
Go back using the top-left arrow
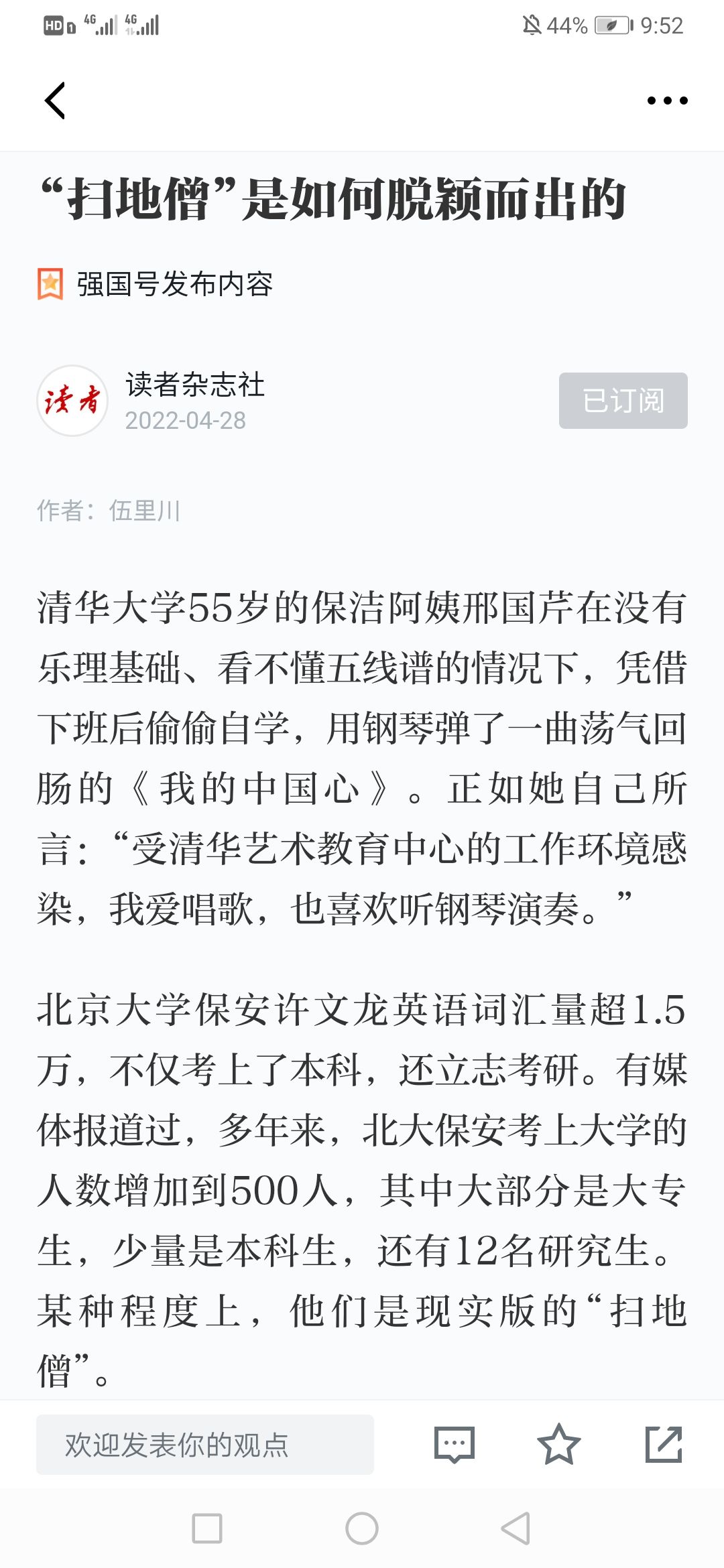pyautogui.click(x=55, y=101)
